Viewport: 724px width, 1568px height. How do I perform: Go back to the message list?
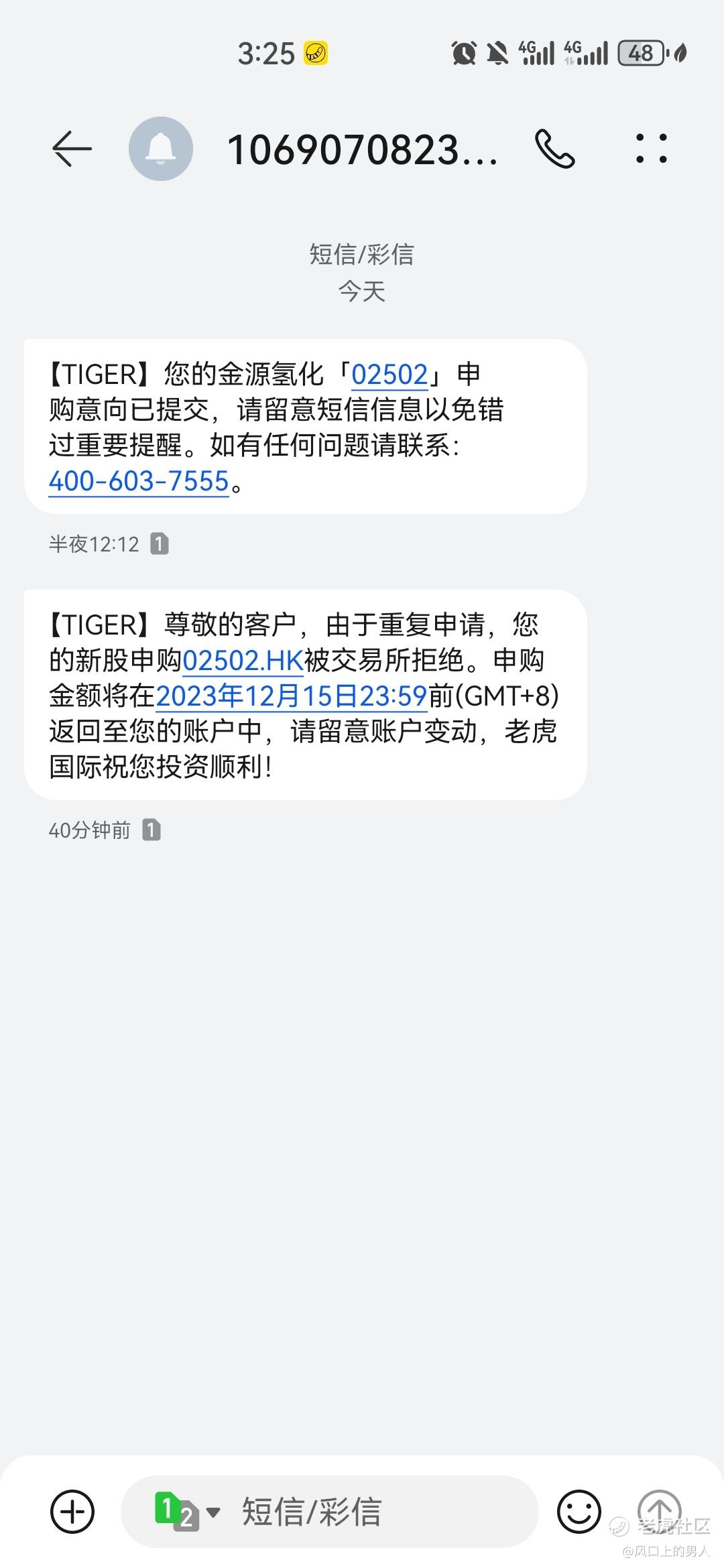click(72, 148)
